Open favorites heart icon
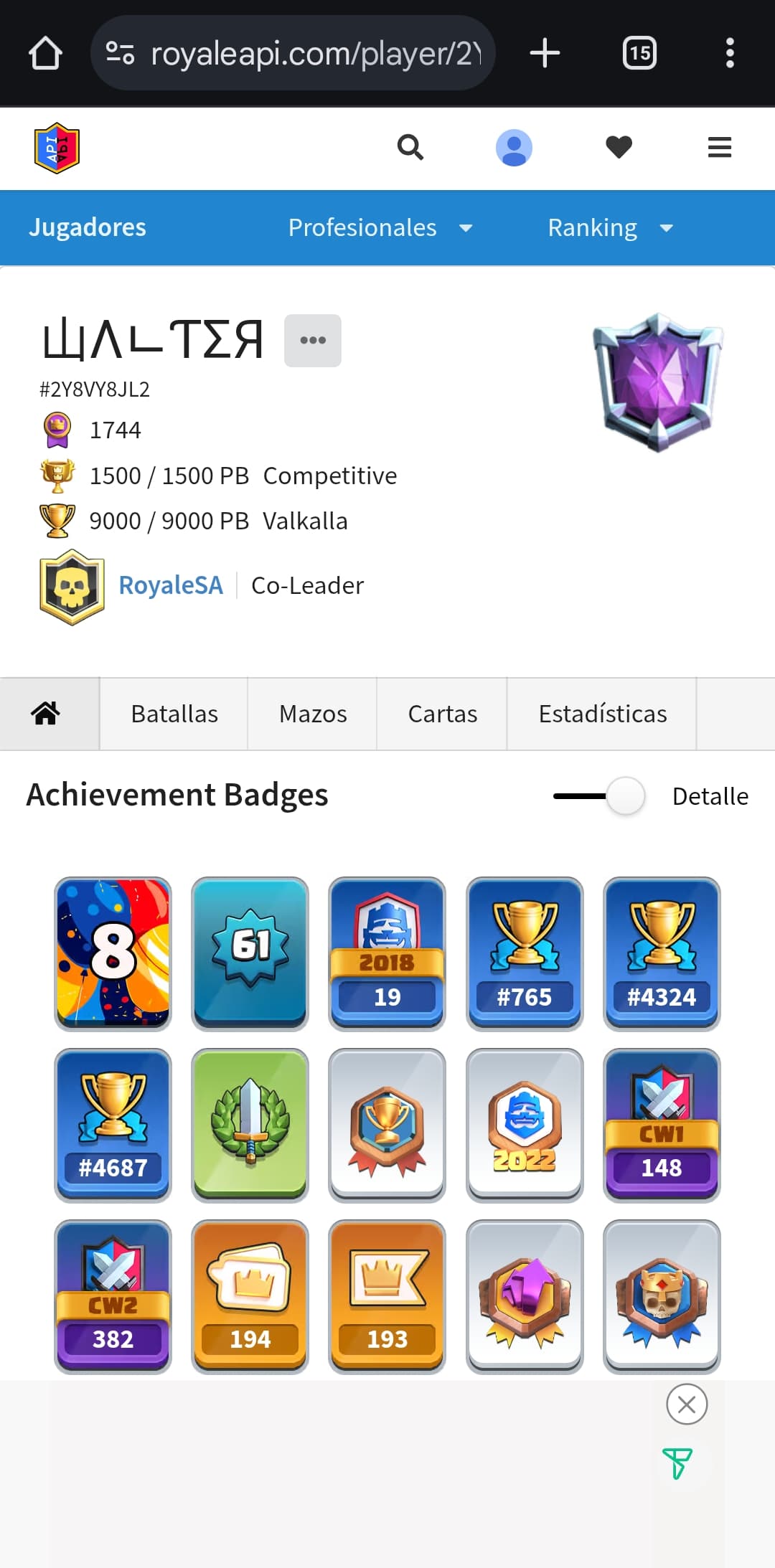Viewport: 775px width, 1568px height. [619, 147]
